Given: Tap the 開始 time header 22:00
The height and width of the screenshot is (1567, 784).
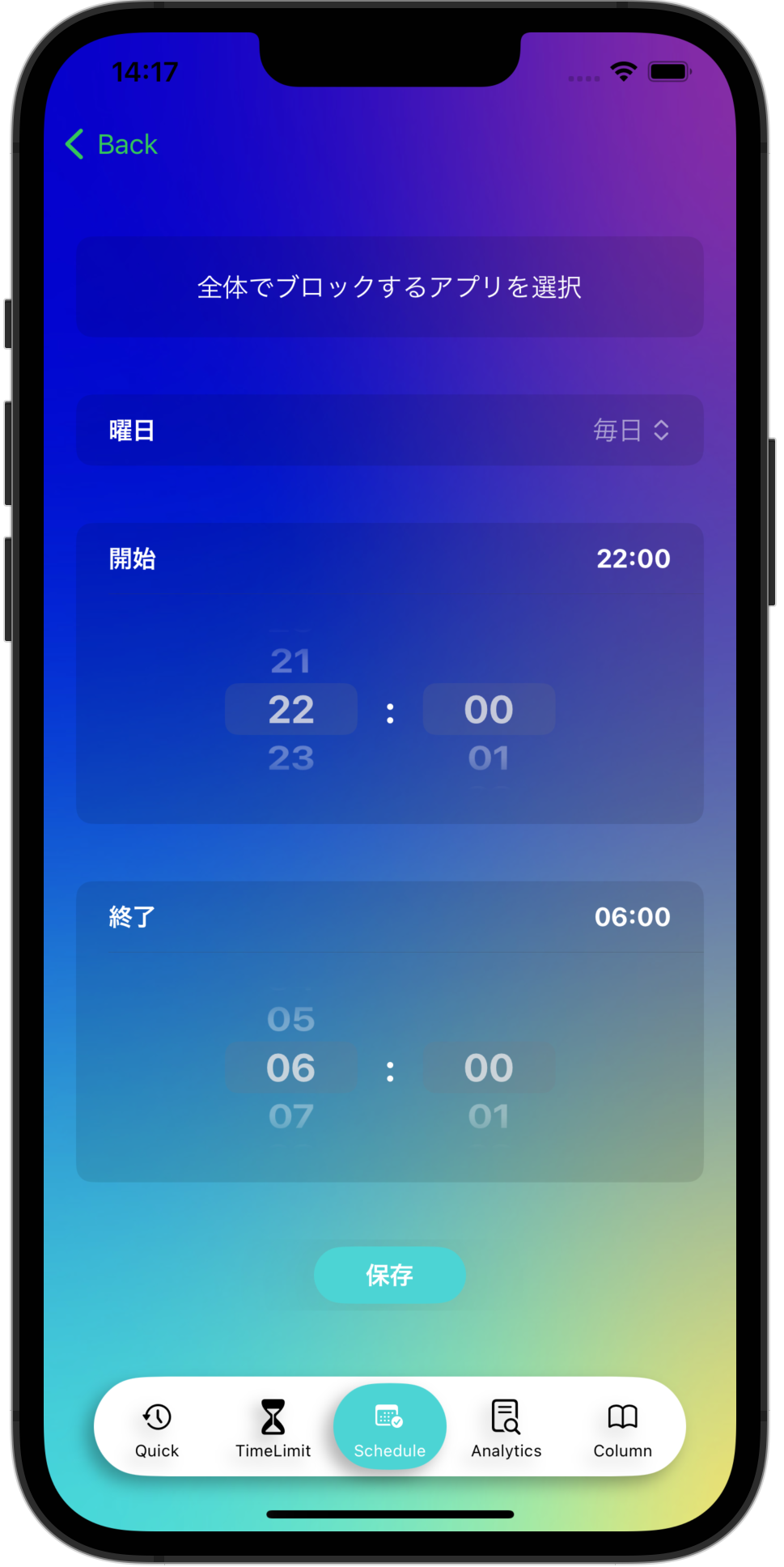Looking at the screenshot, I should [x=633, y=558].
